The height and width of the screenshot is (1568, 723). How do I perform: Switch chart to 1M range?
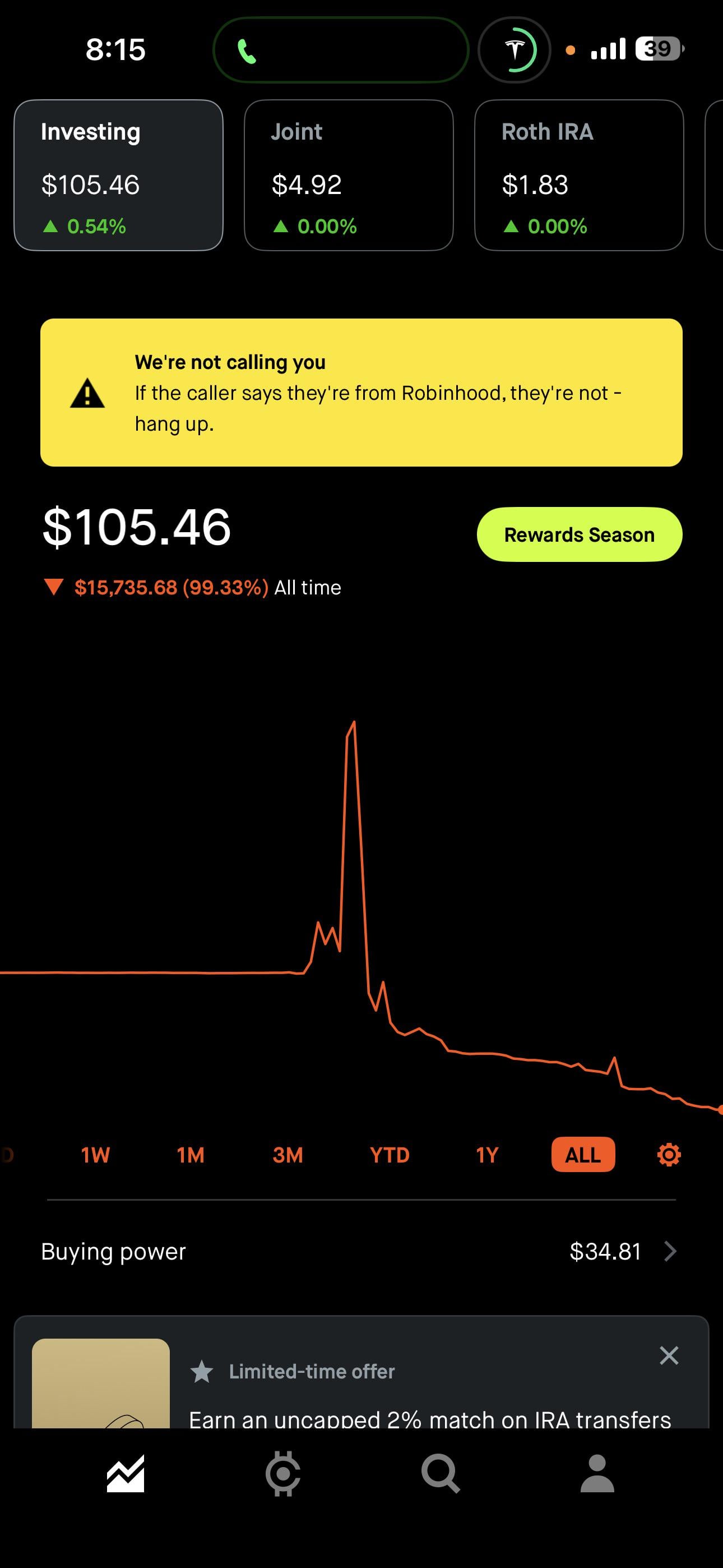coord(191,1155)
